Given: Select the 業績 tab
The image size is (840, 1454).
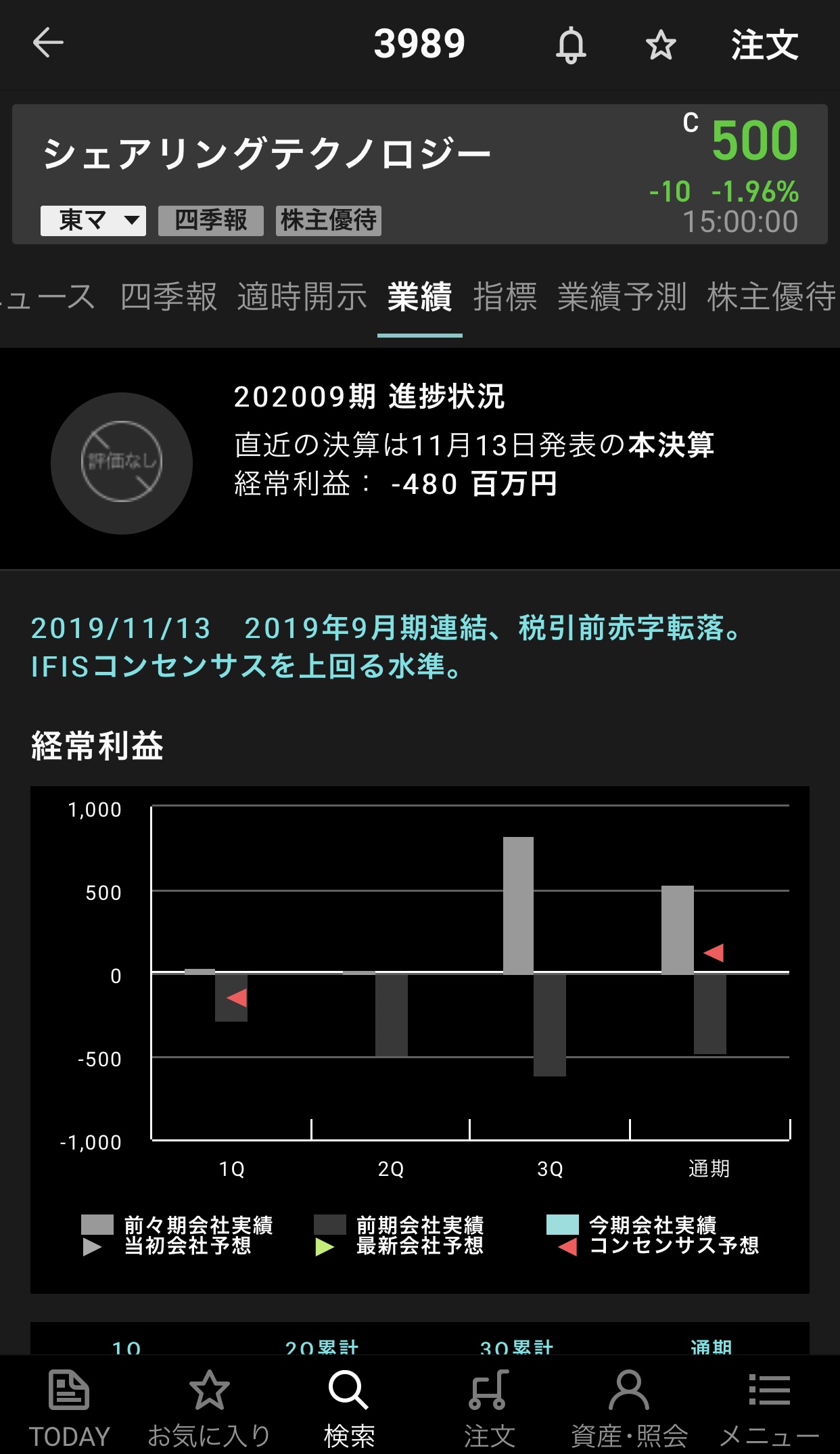Looking at the screenshot, I should tap(420, 297).
